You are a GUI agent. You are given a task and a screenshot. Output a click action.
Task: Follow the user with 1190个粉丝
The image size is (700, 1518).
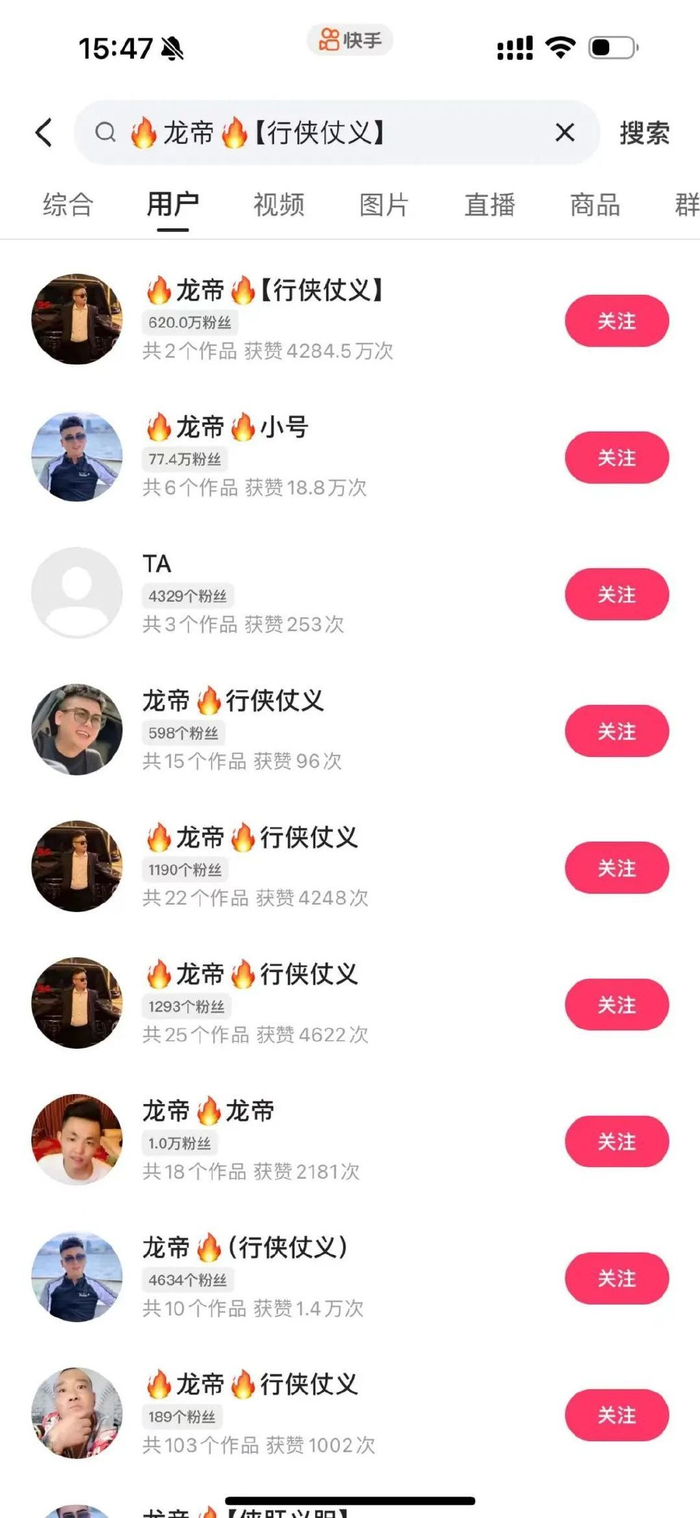[616, 868]
